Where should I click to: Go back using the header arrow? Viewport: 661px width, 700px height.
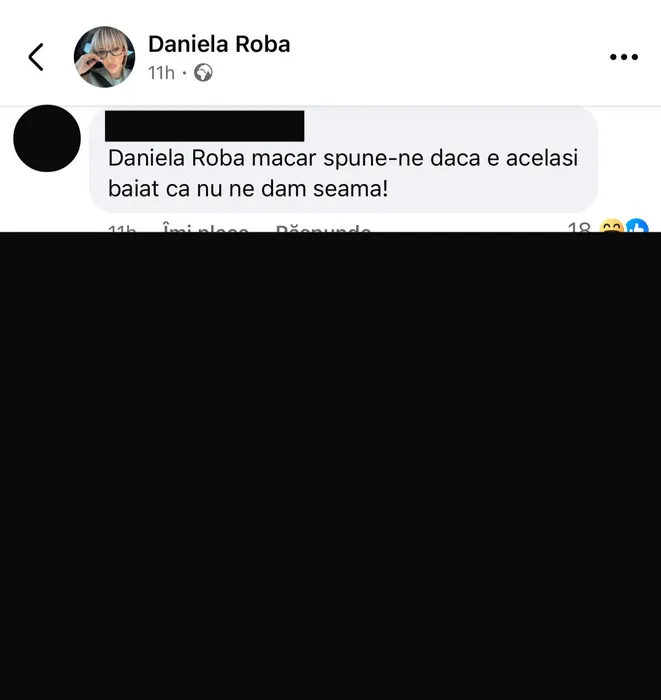click(x=36, y=57)
